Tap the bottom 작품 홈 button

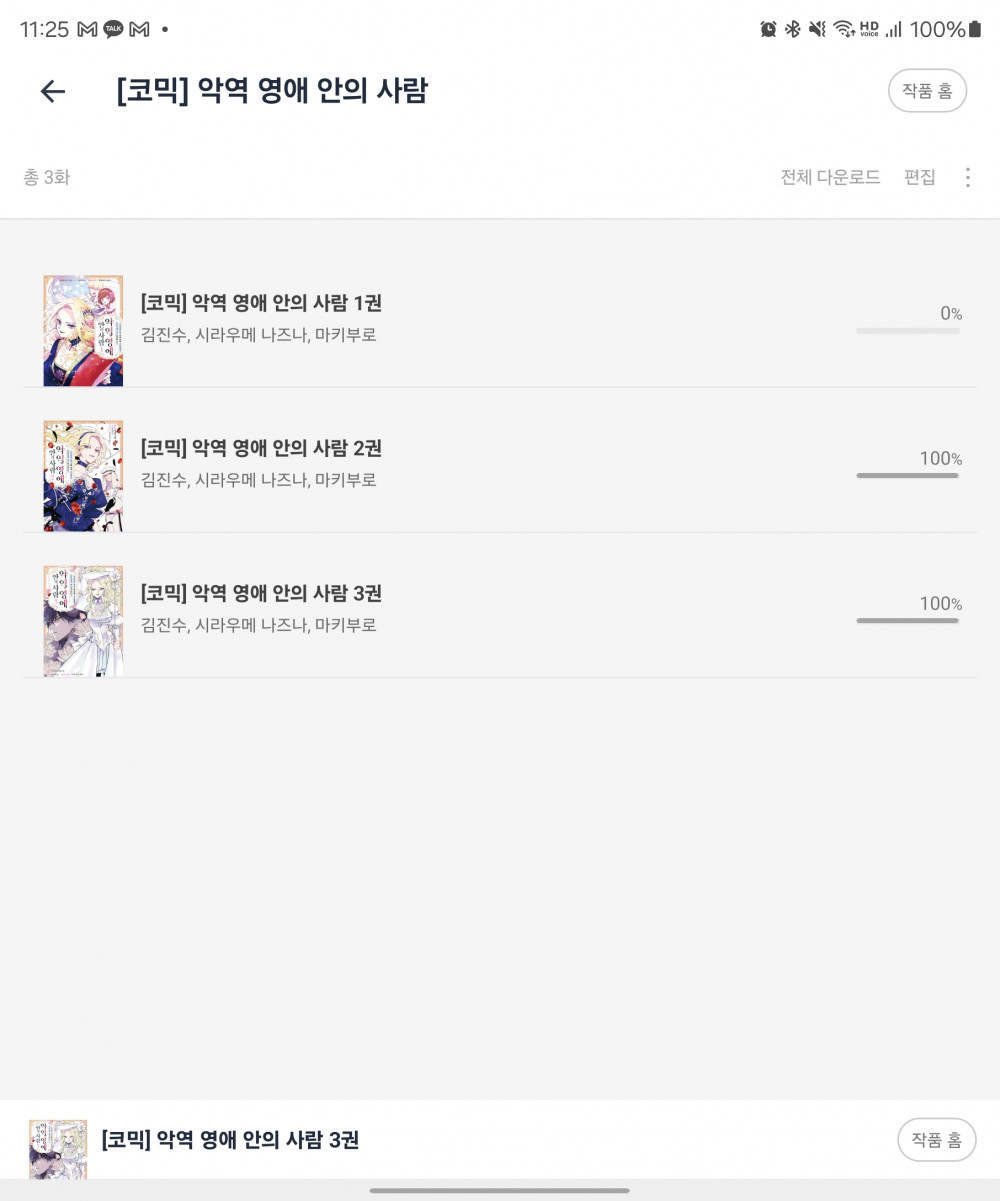tap(936, 1140)
